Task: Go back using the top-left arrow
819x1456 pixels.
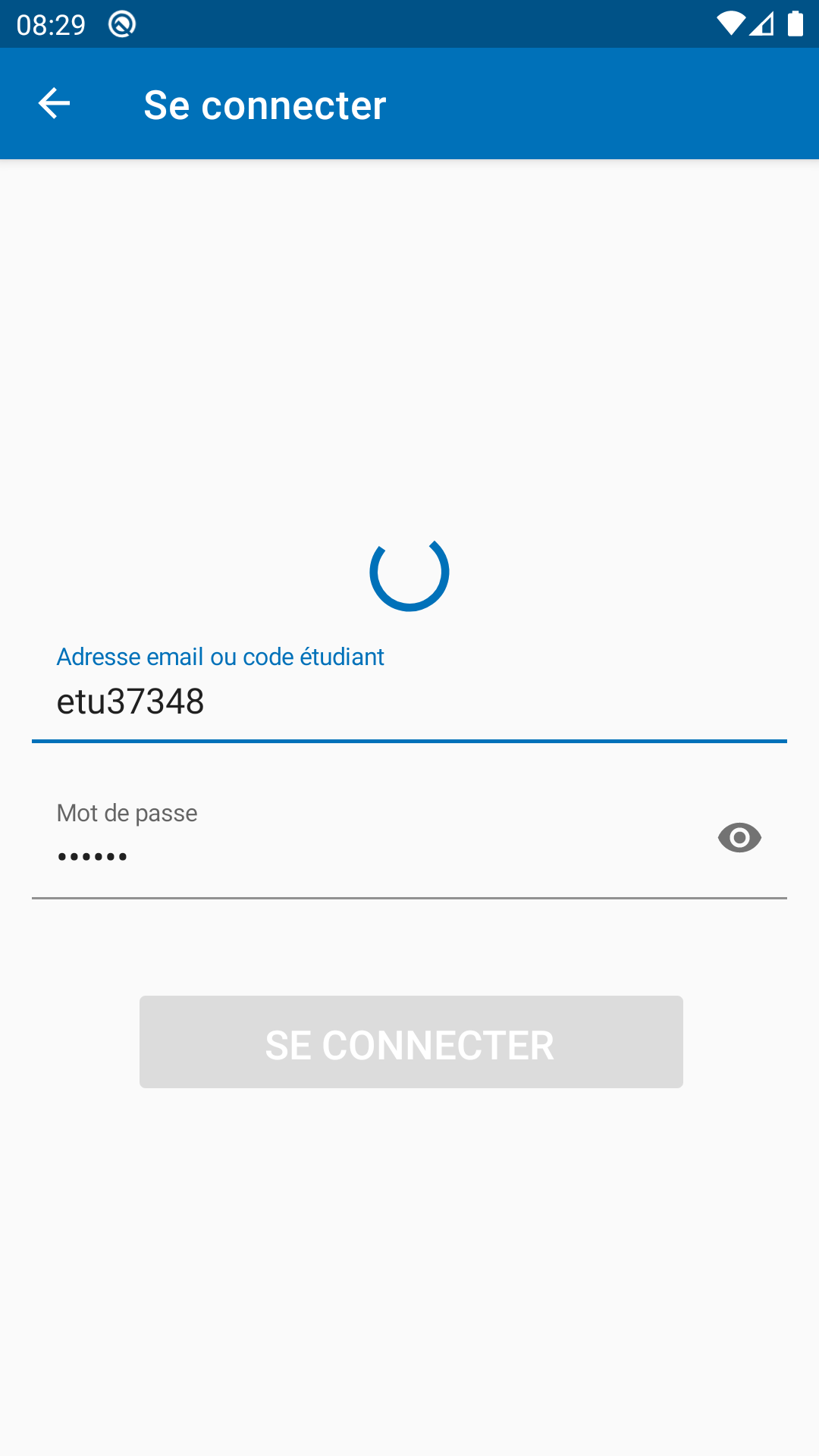Action: 54,104
